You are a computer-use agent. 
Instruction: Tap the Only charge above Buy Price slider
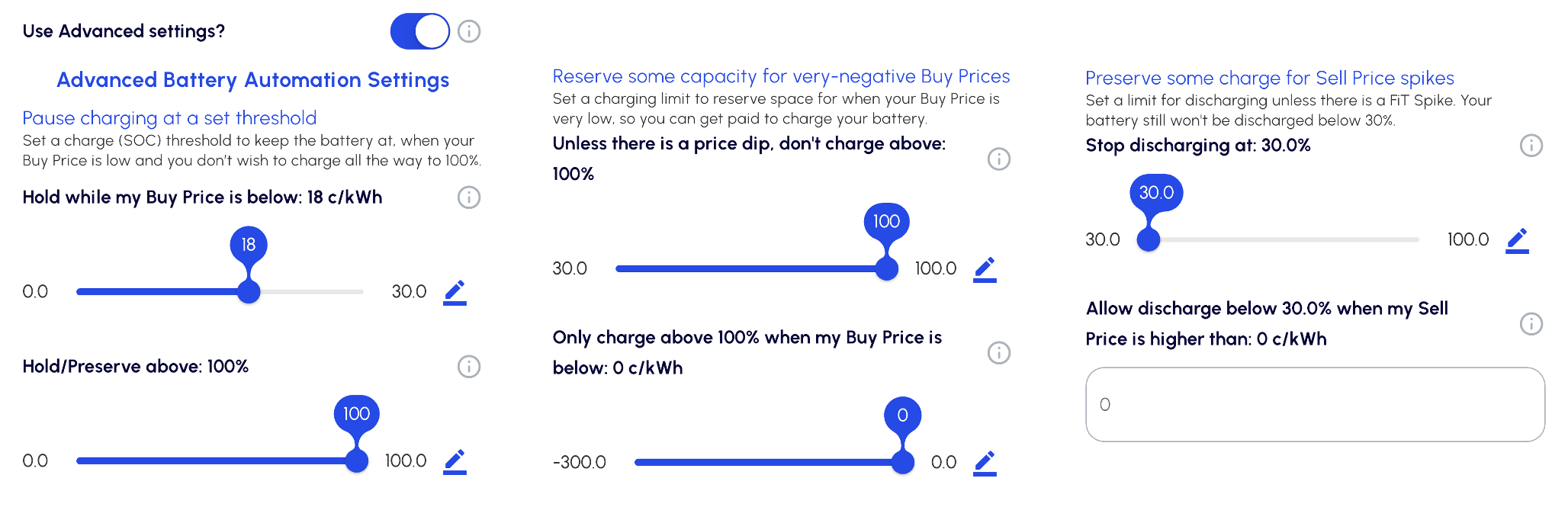769,462
